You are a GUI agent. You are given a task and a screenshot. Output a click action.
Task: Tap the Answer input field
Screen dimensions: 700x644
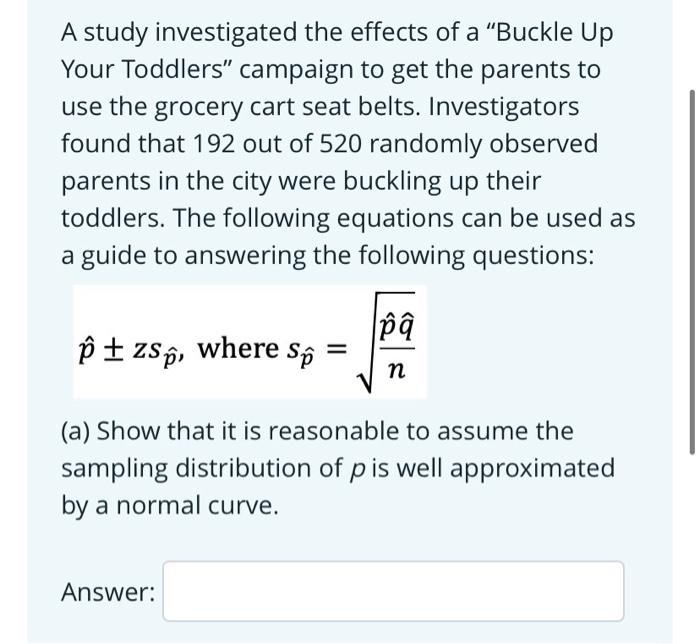pos(394,591)
